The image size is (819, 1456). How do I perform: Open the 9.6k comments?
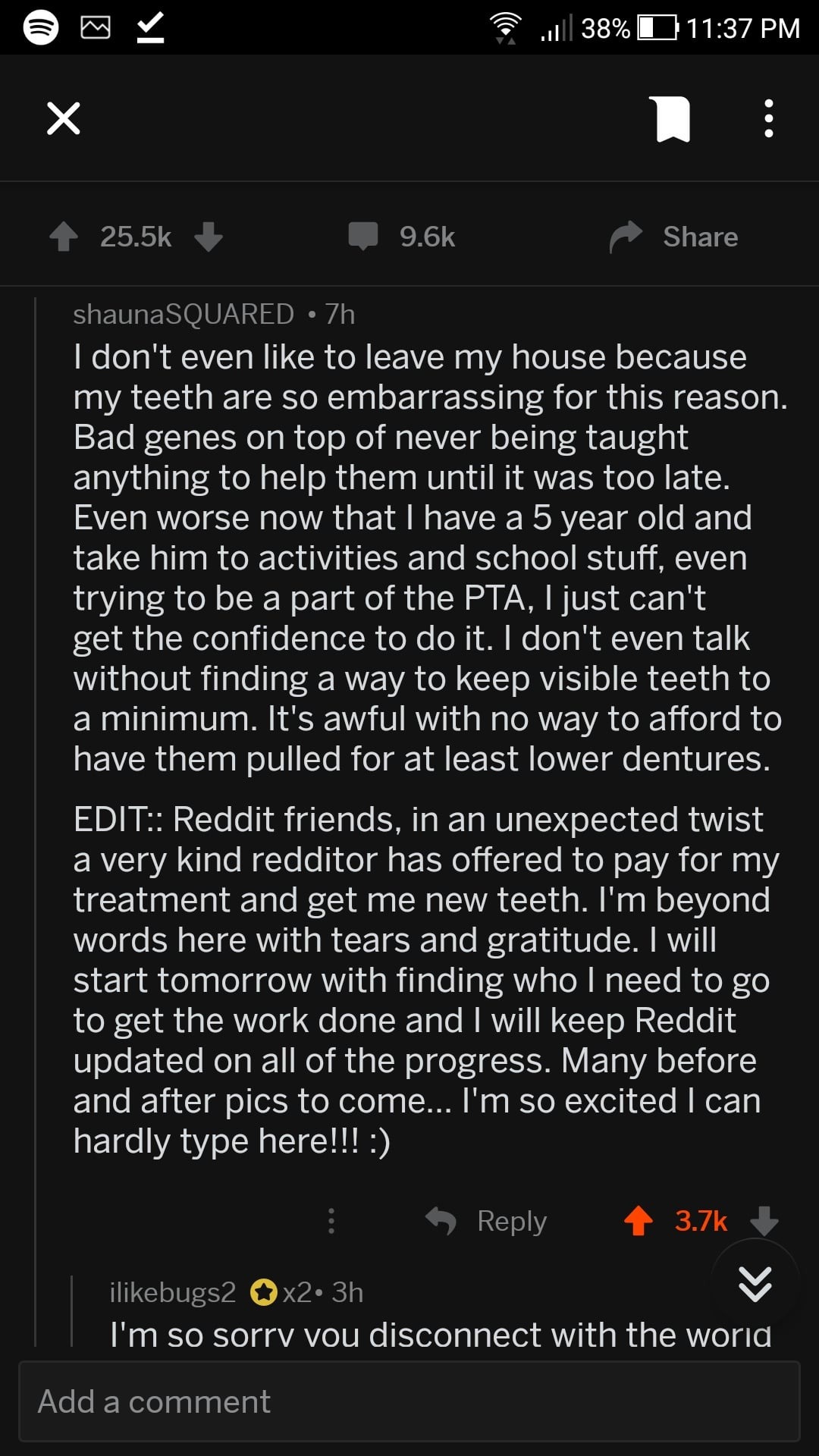[402, 237]
